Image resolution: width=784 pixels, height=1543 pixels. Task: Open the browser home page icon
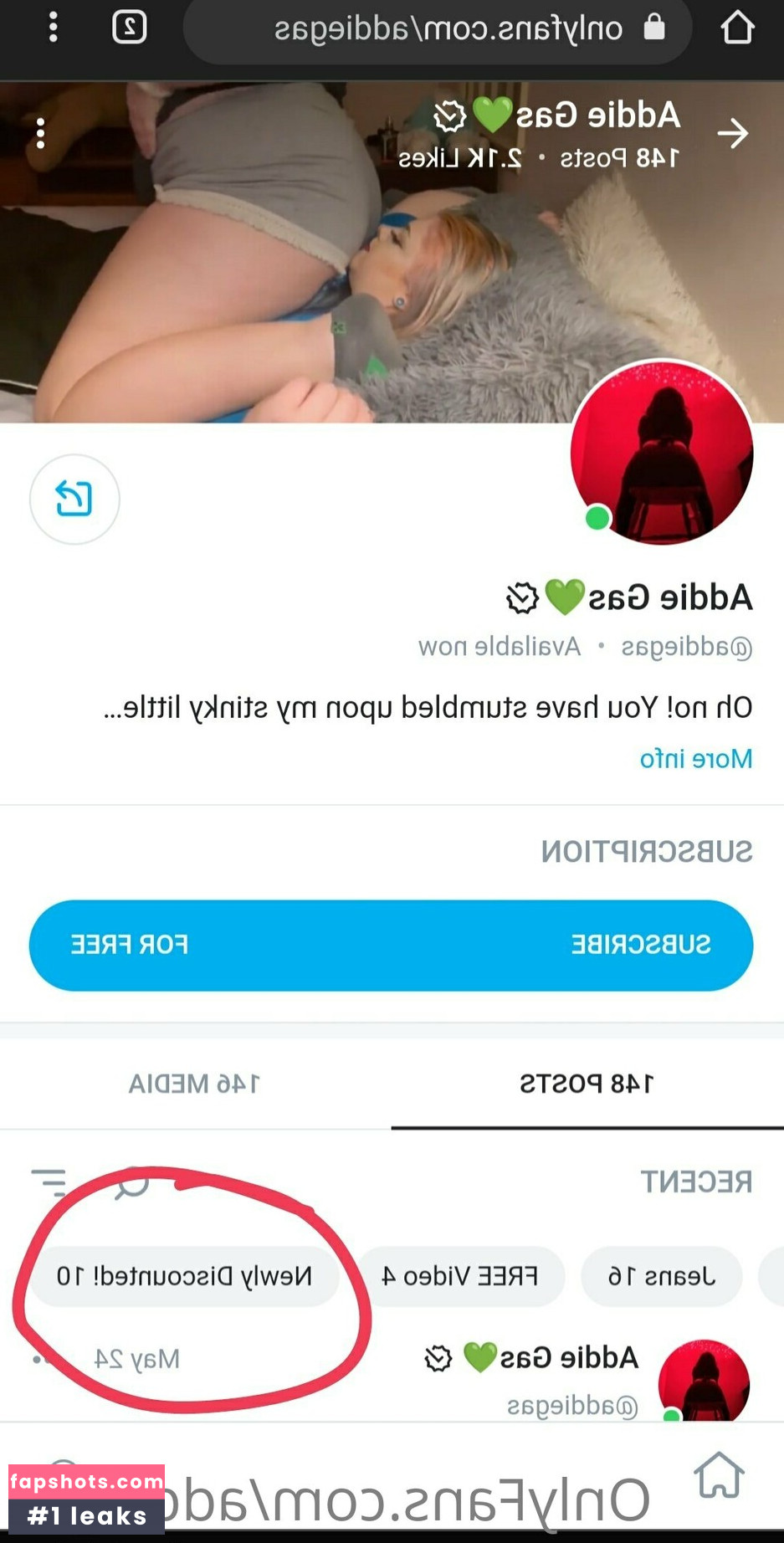pyautogui.click(x=737, y=28)
